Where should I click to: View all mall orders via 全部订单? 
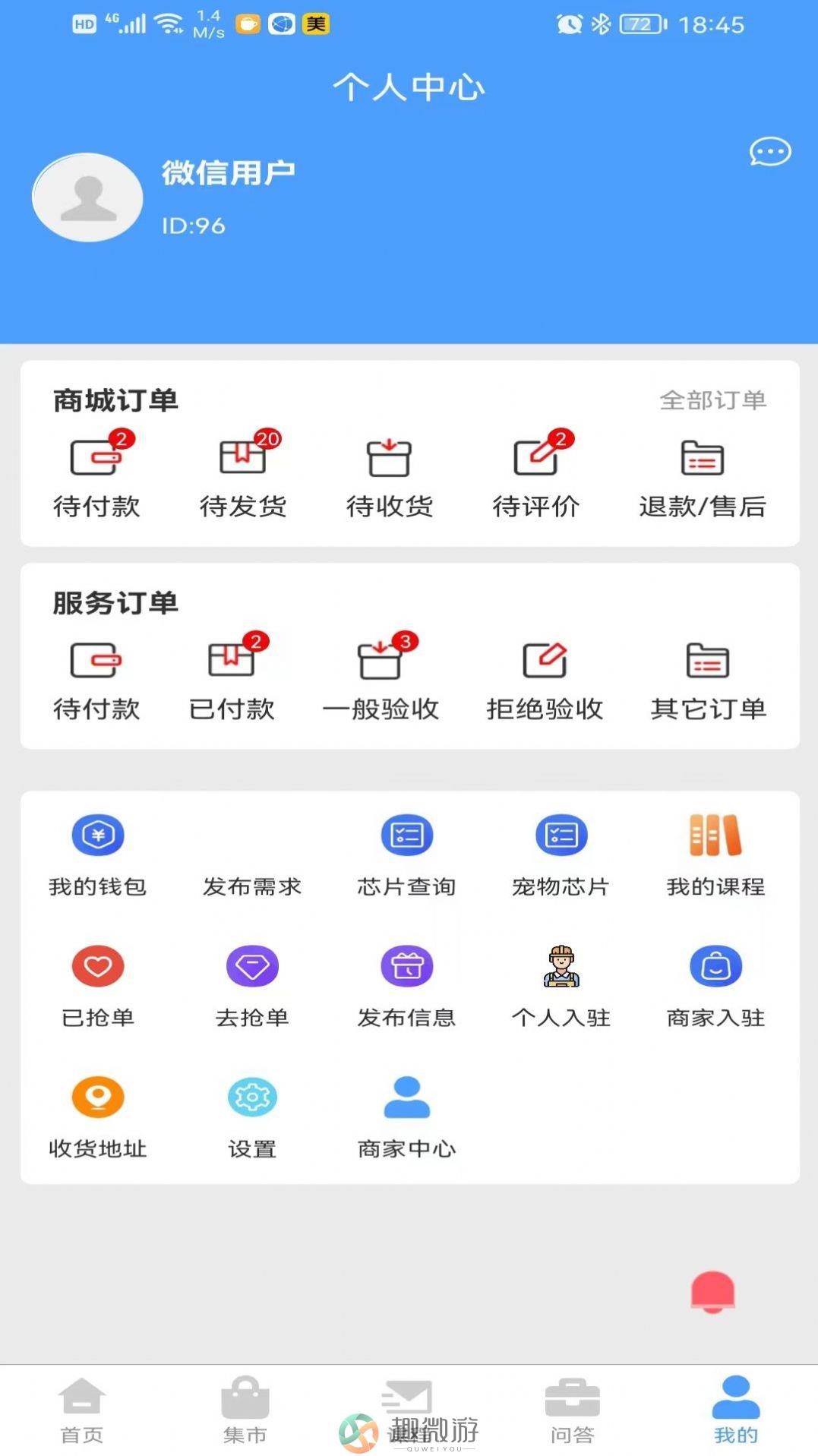(x=712, y=400)
